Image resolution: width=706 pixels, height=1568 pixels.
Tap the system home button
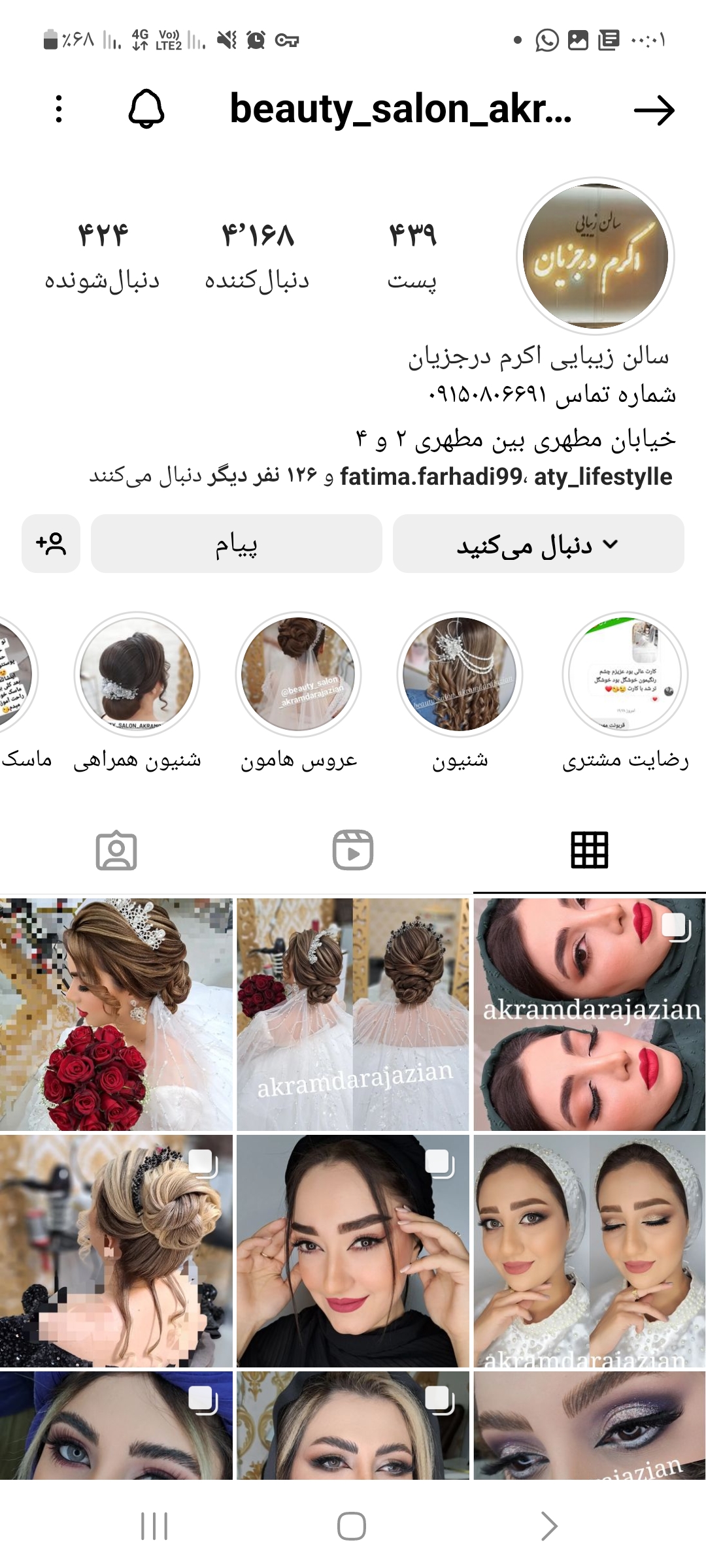coord(352,1527)
